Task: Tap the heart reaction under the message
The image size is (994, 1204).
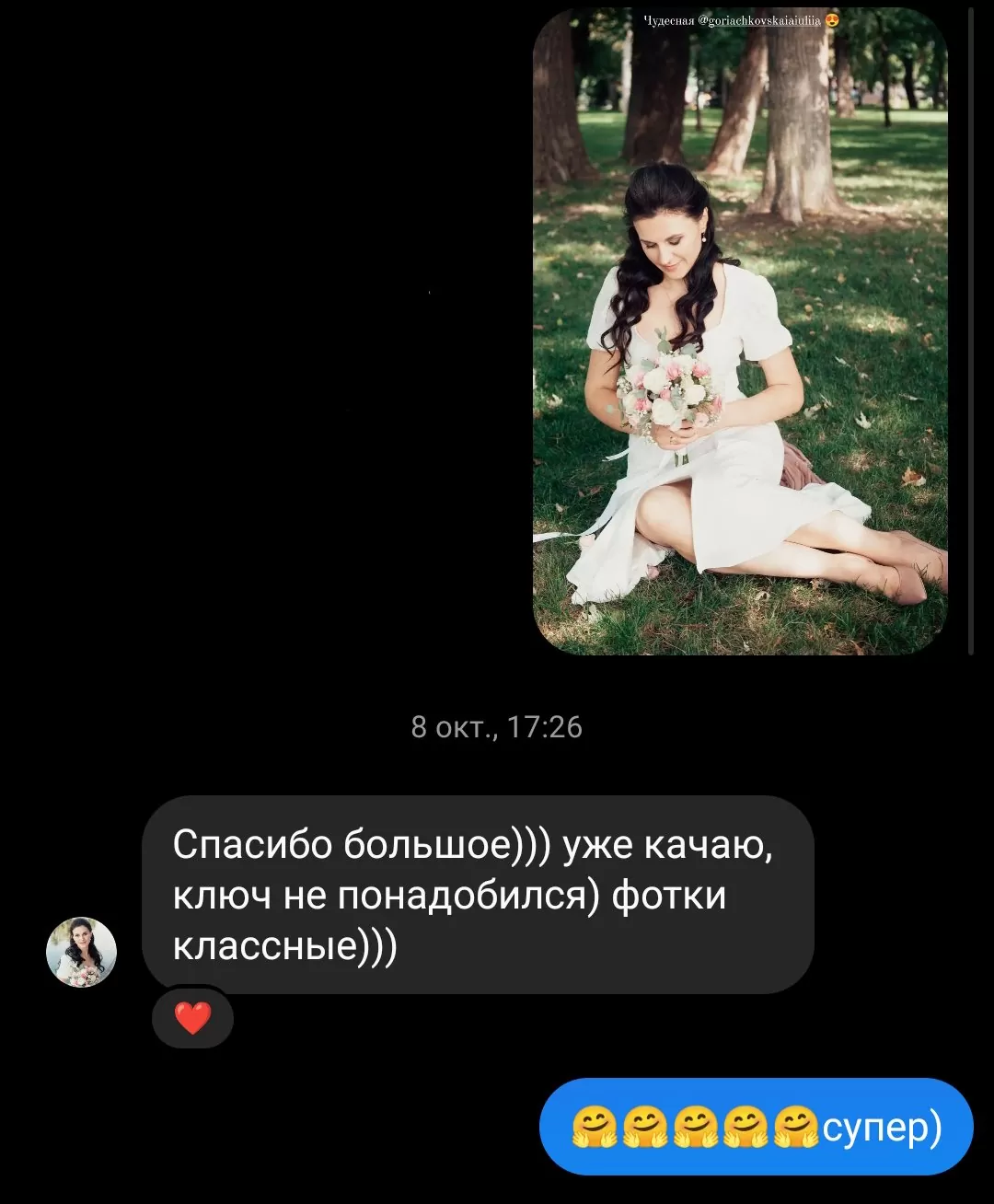Action: click(x=193, y=1018)
